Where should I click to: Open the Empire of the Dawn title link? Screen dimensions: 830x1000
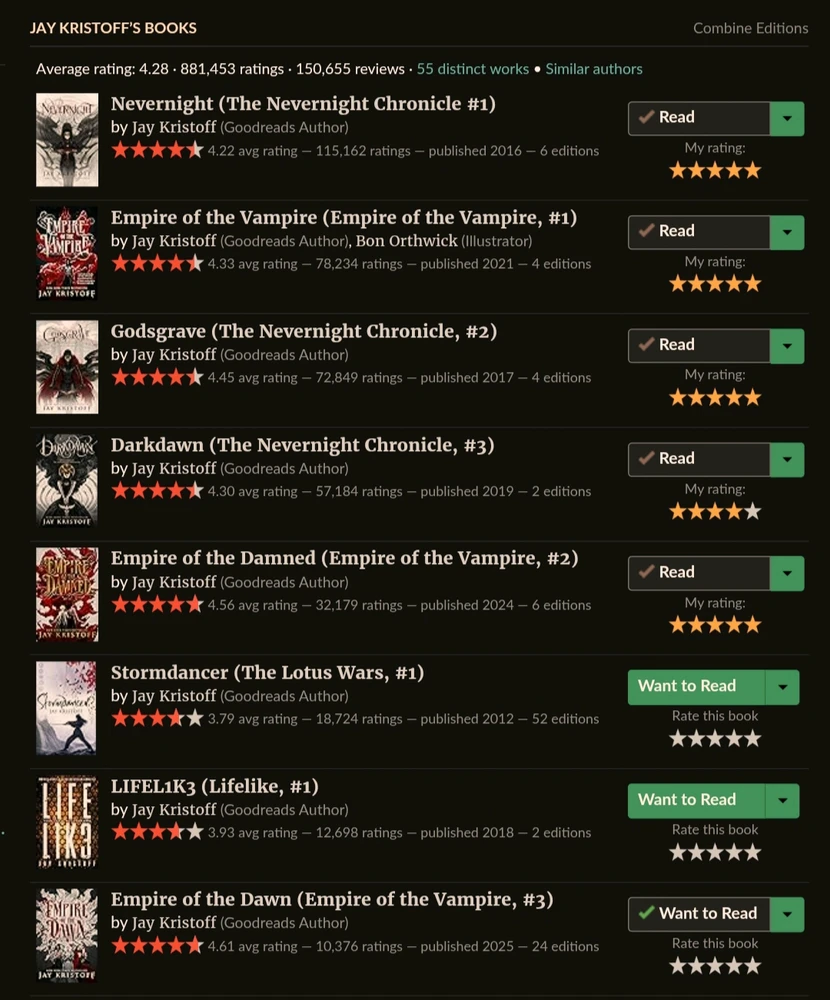click(331, 900)
